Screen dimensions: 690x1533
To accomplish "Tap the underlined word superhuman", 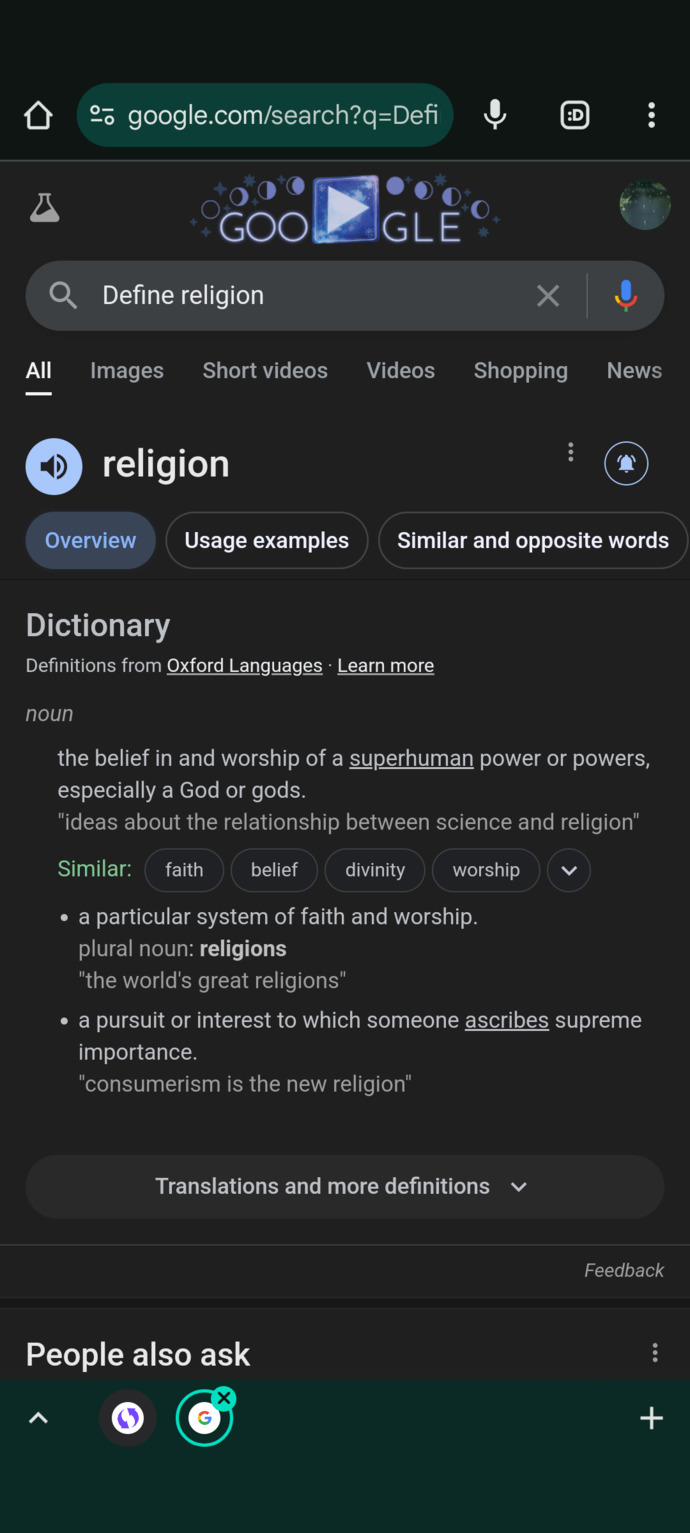I will 411,758.
